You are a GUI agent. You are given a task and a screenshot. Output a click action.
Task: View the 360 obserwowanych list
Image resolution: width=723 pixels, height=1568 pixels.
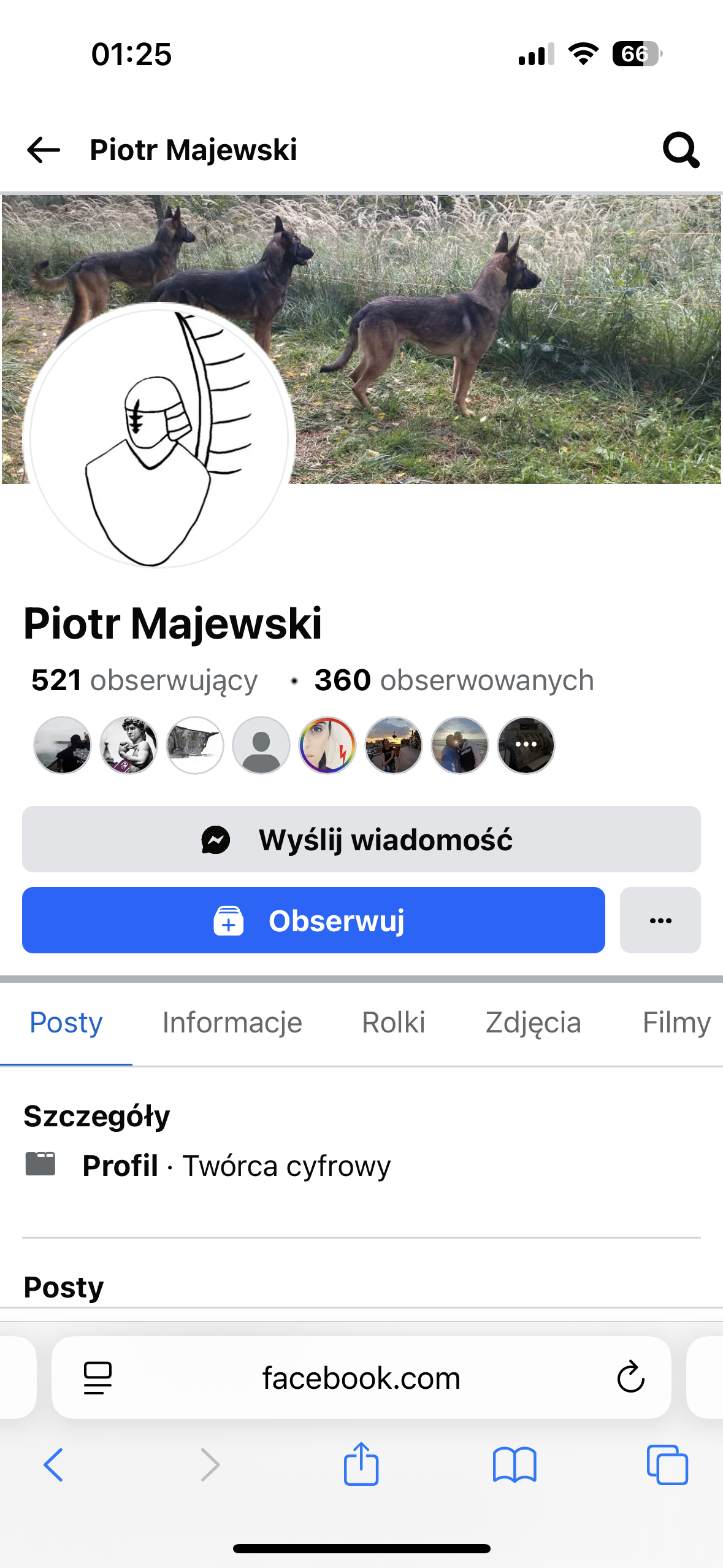coord(454,680)
